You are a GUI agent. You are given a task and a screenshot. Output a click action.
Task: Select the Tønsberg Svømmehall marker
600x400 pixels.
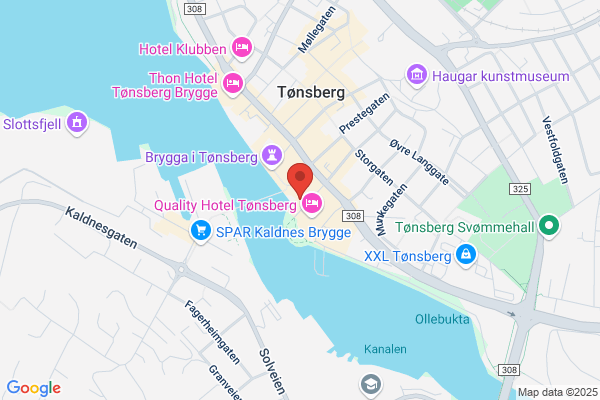(x=549, y=226)
